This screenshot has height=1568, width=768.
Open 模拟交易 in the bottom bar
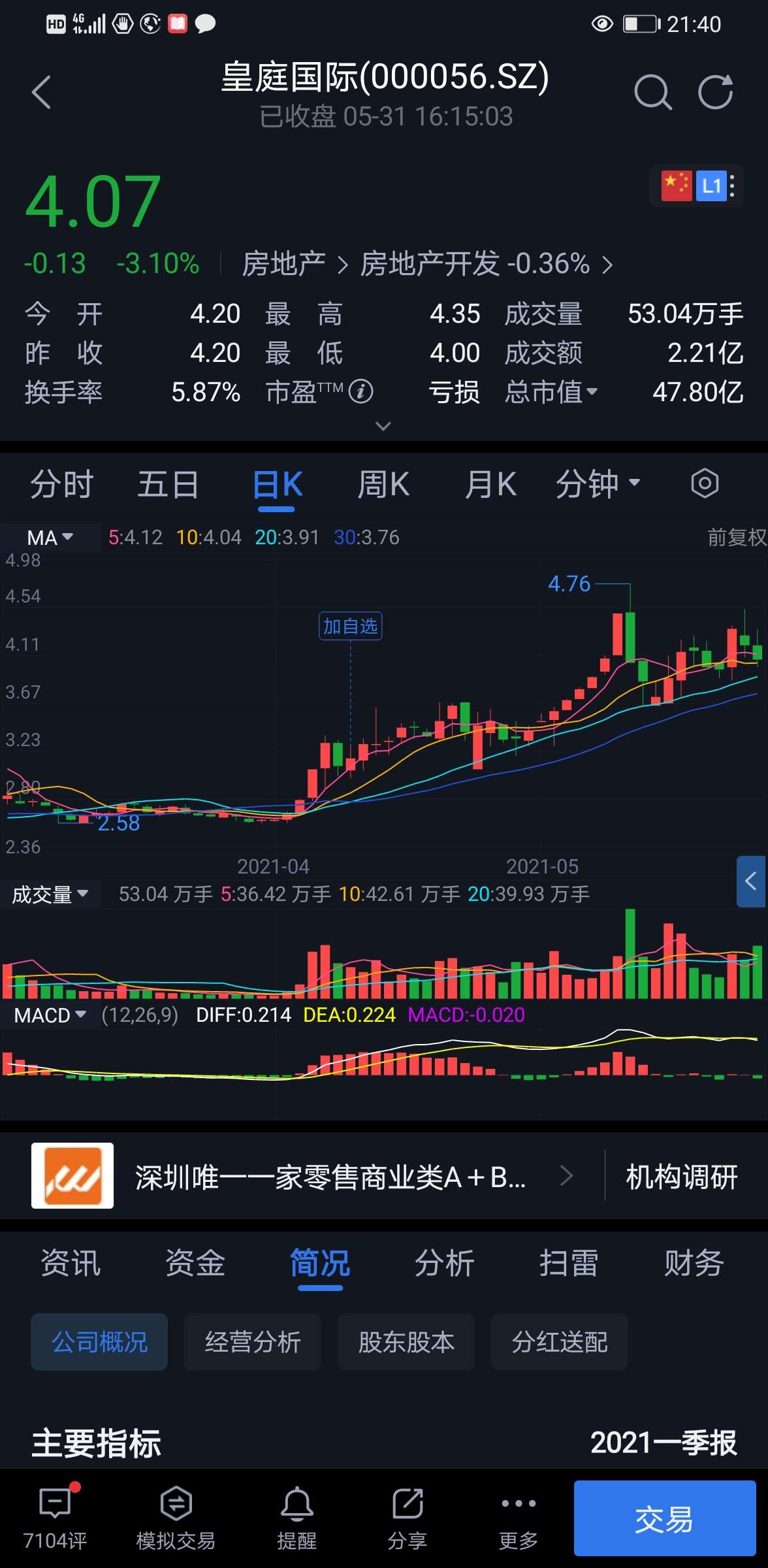click(176, 1518)
